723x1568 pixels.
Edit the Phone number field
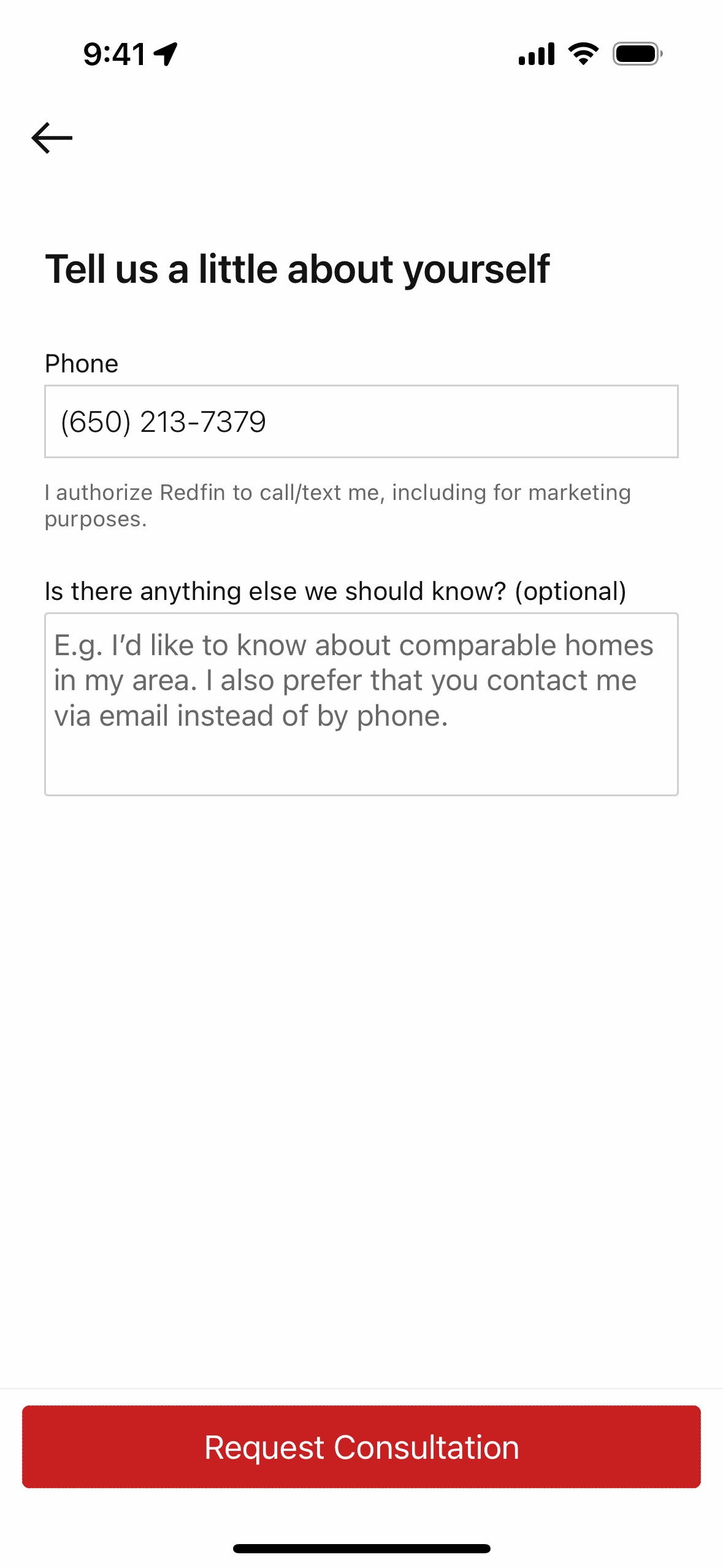[x=361, y=421]
